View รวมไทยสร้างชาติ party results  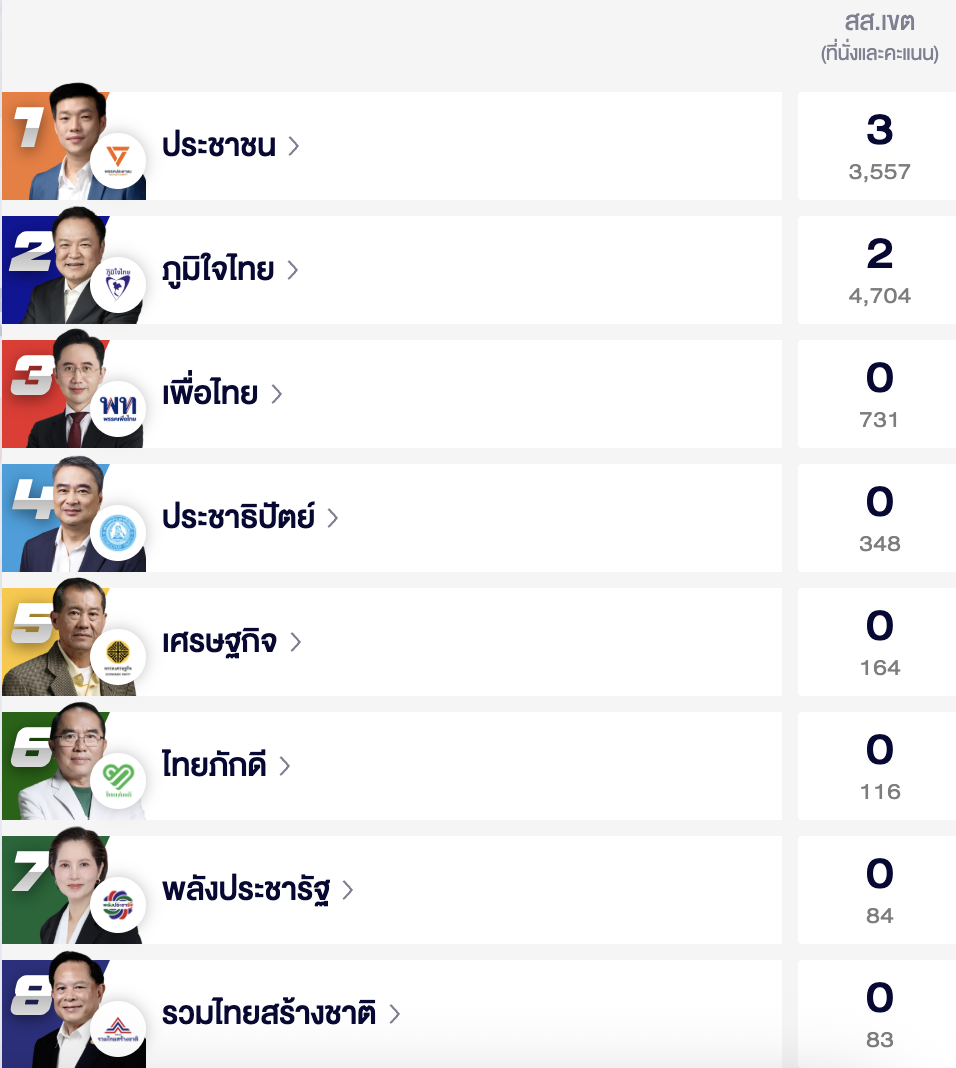click(281, 1014)
